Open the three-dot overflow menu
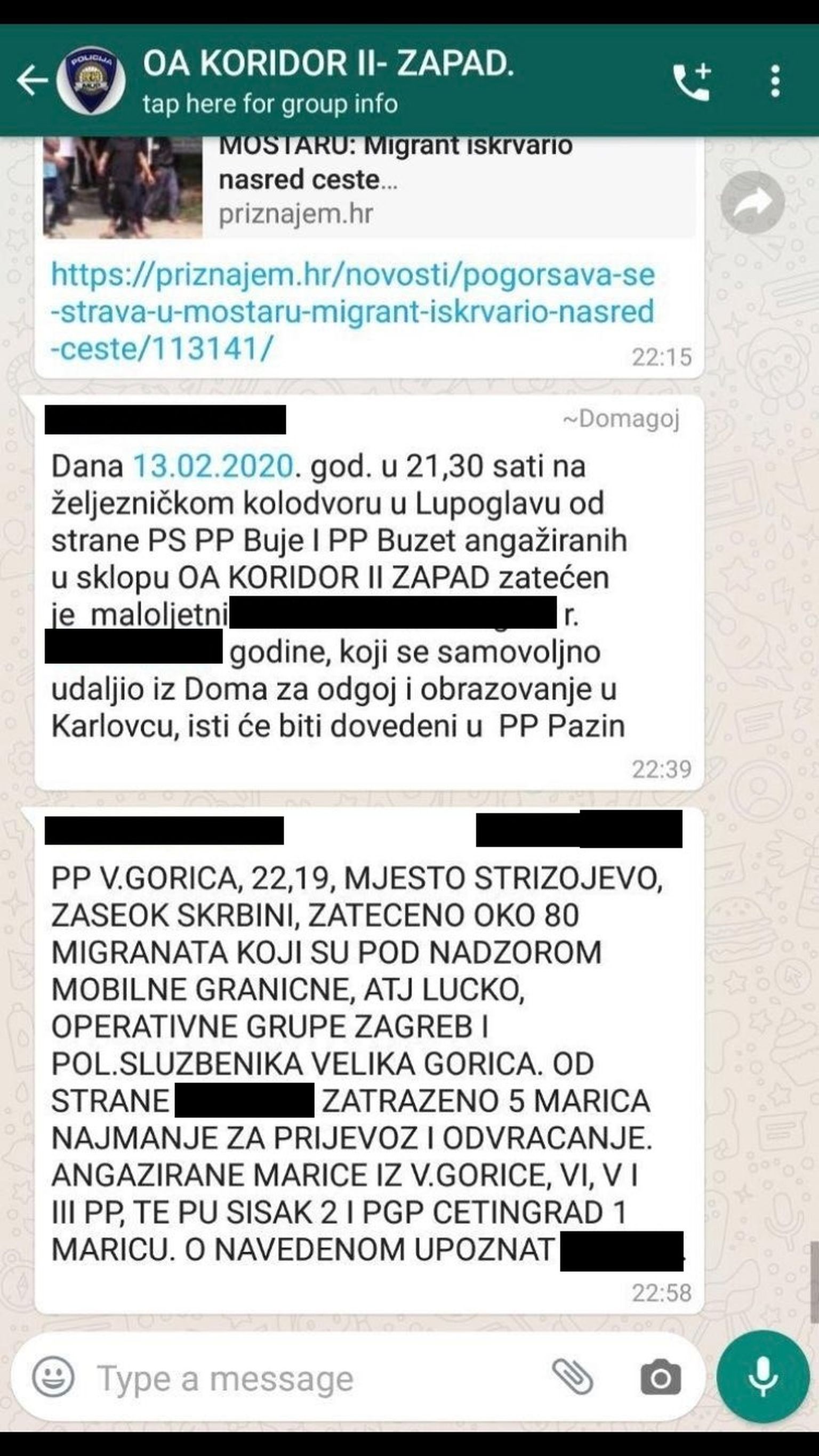 (775, 81)
